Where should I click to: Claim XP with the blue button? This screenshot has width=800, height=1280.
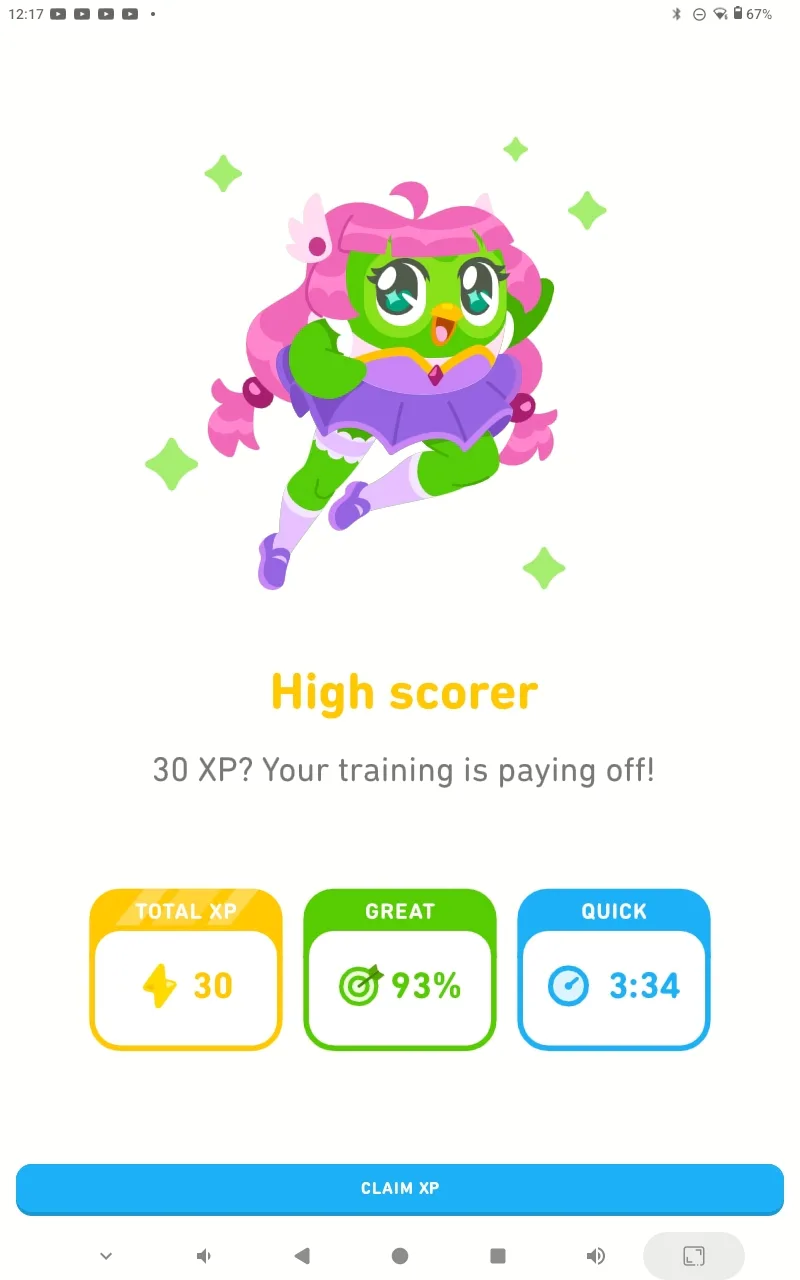pos(400,1189)
